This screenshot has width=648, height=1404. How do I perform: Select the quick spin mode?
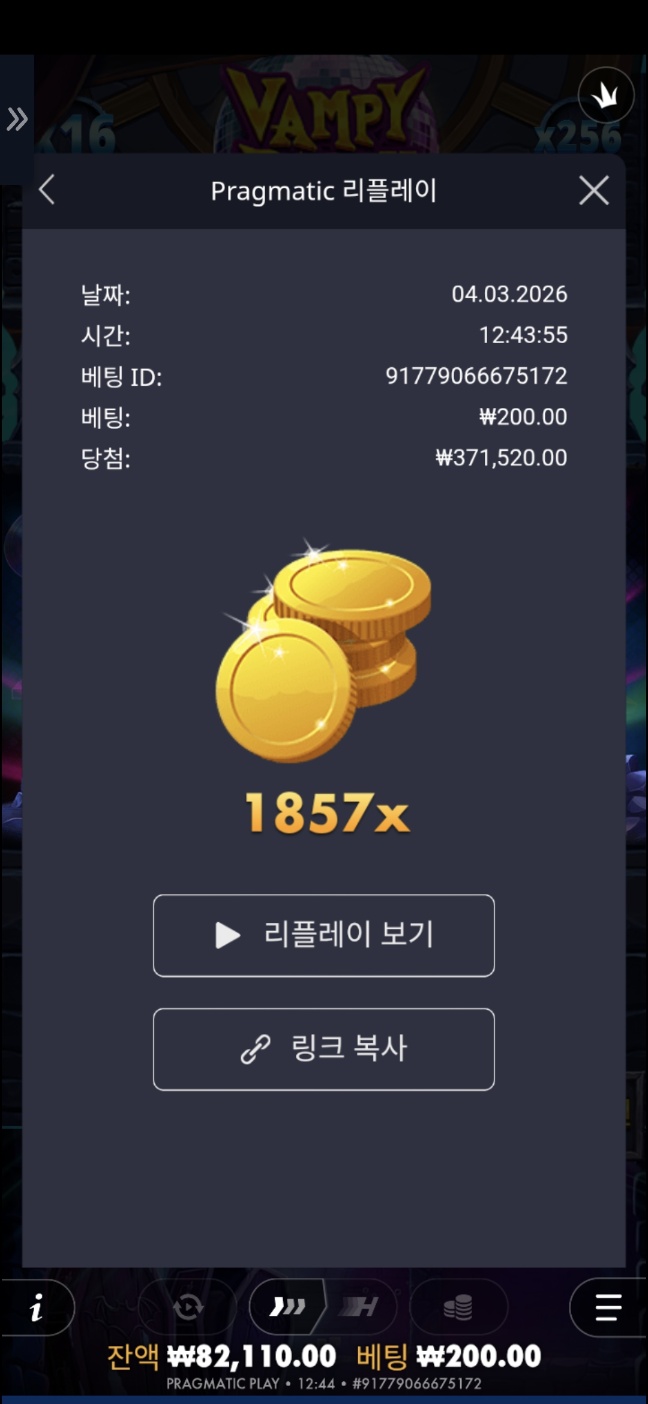(287, 1307)
